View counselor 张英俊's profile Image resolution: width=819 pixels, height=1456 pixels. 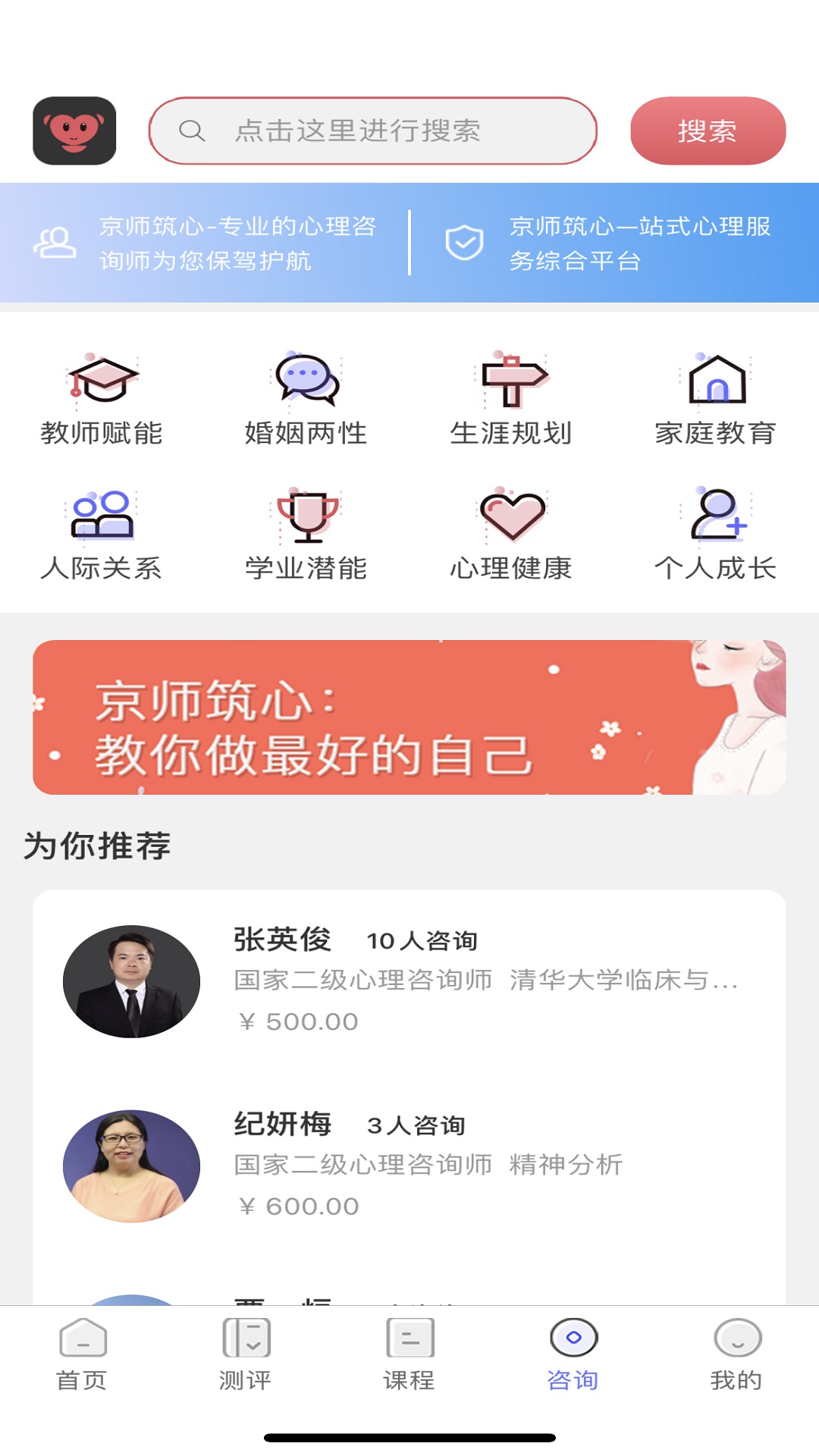pos(409,981)
